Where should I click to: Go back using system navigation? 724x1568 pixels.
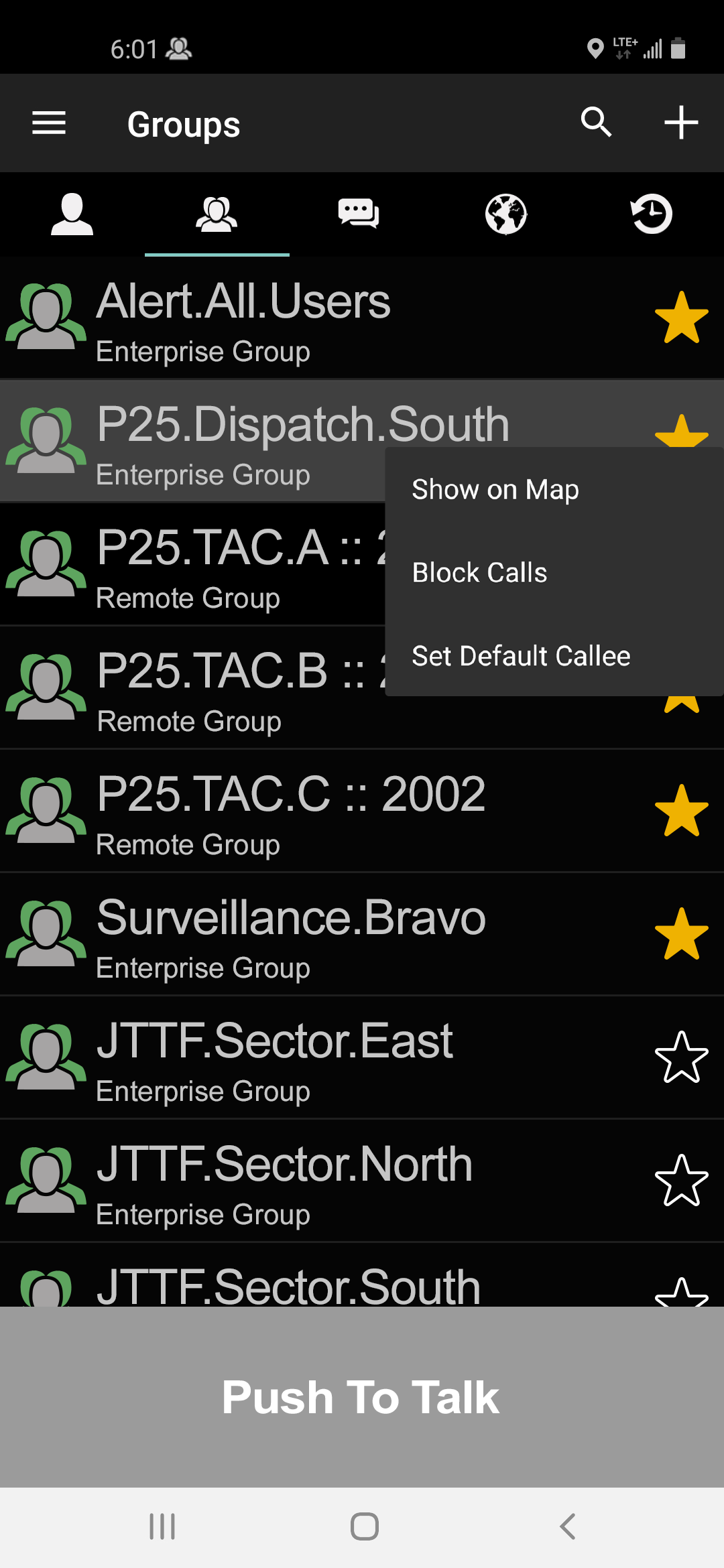click(567, 1527)
